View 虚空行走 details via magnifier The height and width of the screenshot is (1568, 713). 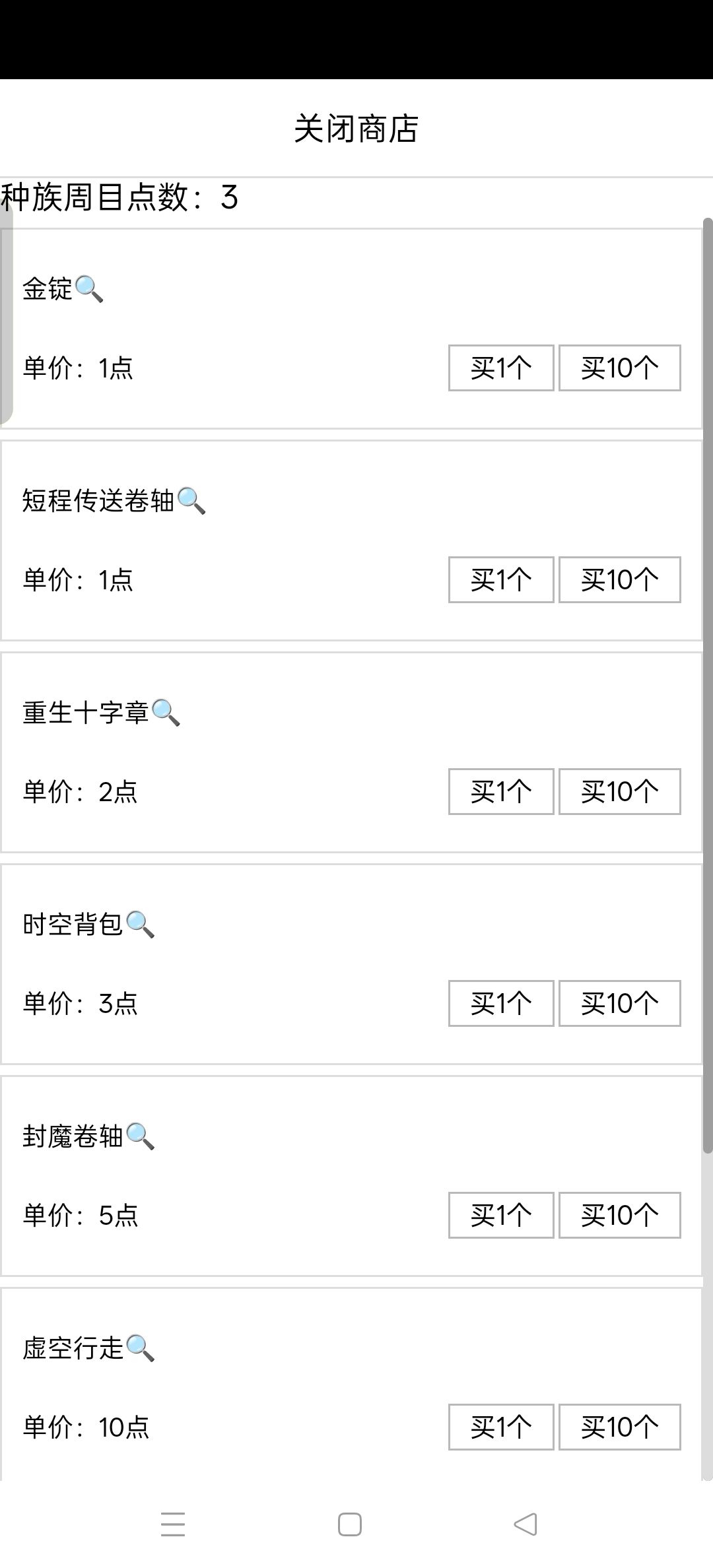(x=140, y=1348)
